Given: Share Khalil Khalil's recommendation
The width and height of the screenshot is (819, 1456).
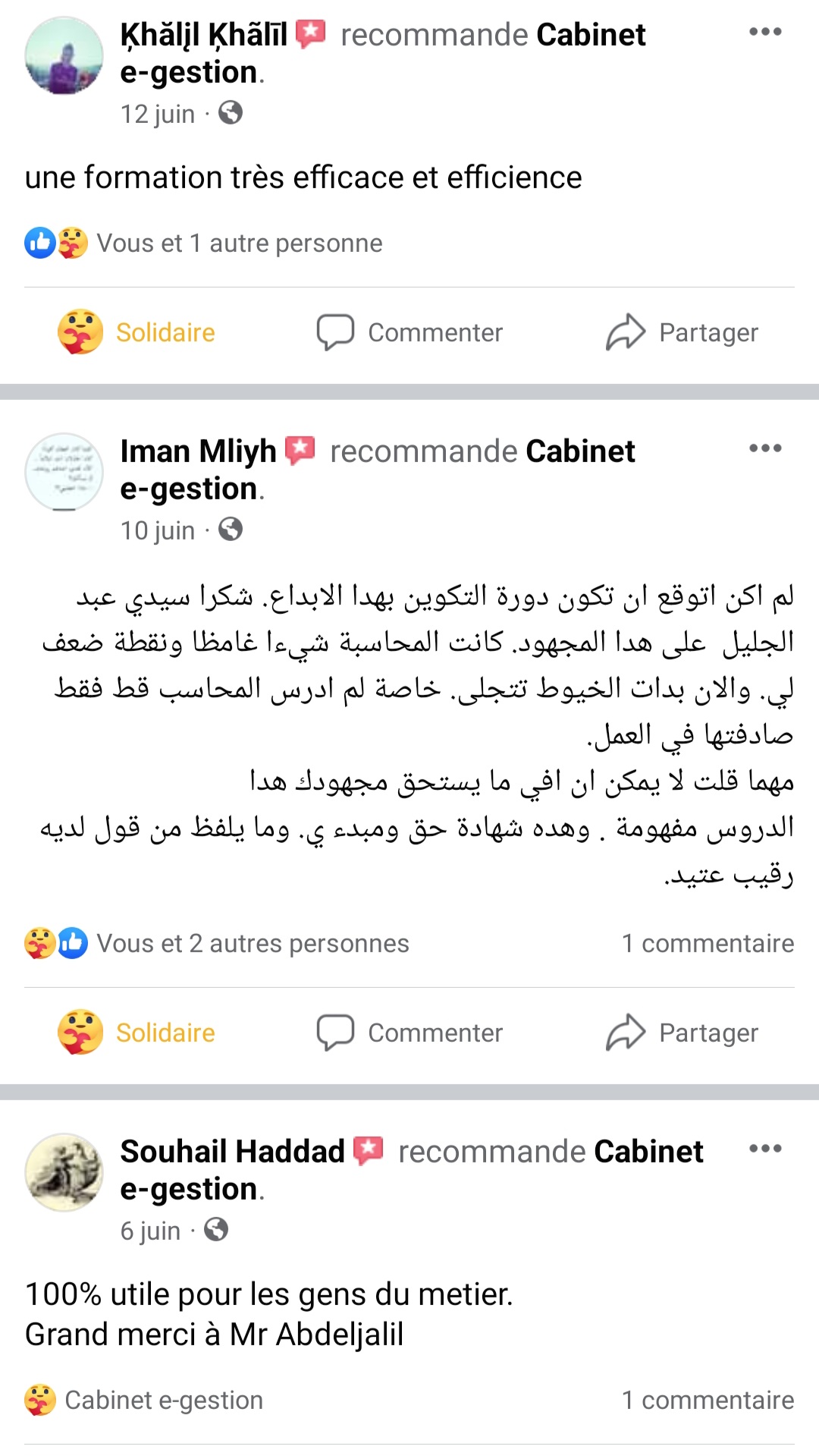Looking at the screenshot, I should [x=682, y=332].
